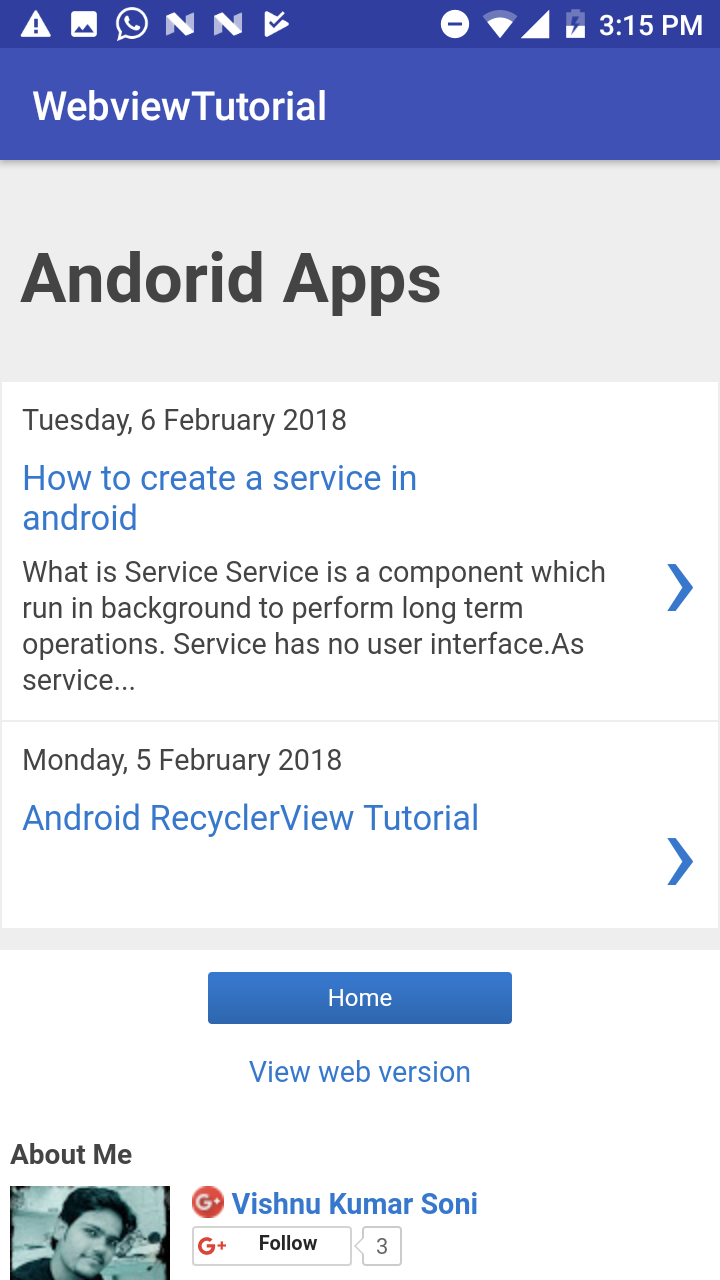
Task: Tap the follower count box showing 3
Action: tap(381, 1245)
